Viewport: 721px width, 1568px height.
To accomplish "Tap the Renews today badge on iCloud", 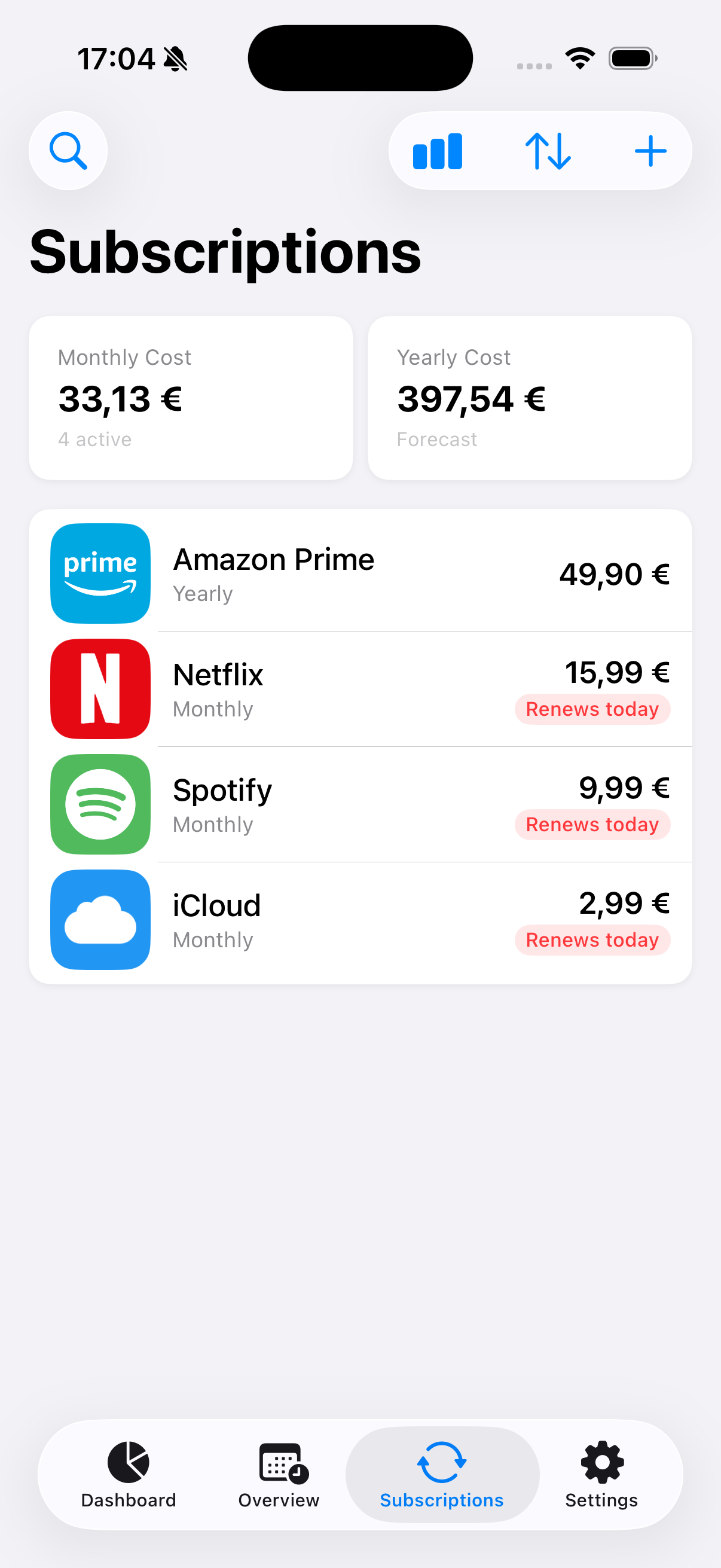I will click(x=591, y=940).
